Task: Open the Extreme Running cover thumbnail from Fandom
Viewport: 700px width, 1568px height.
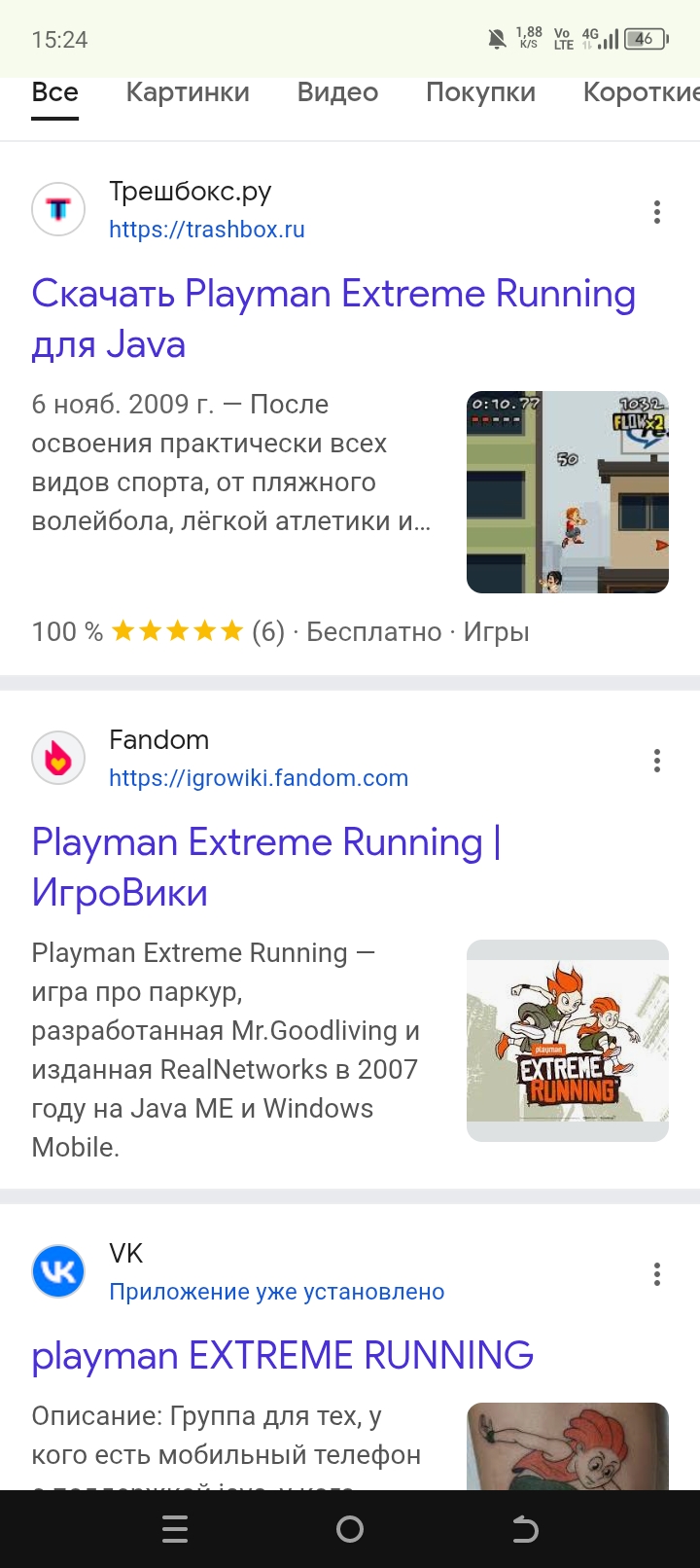Action: coord(567,1040)
